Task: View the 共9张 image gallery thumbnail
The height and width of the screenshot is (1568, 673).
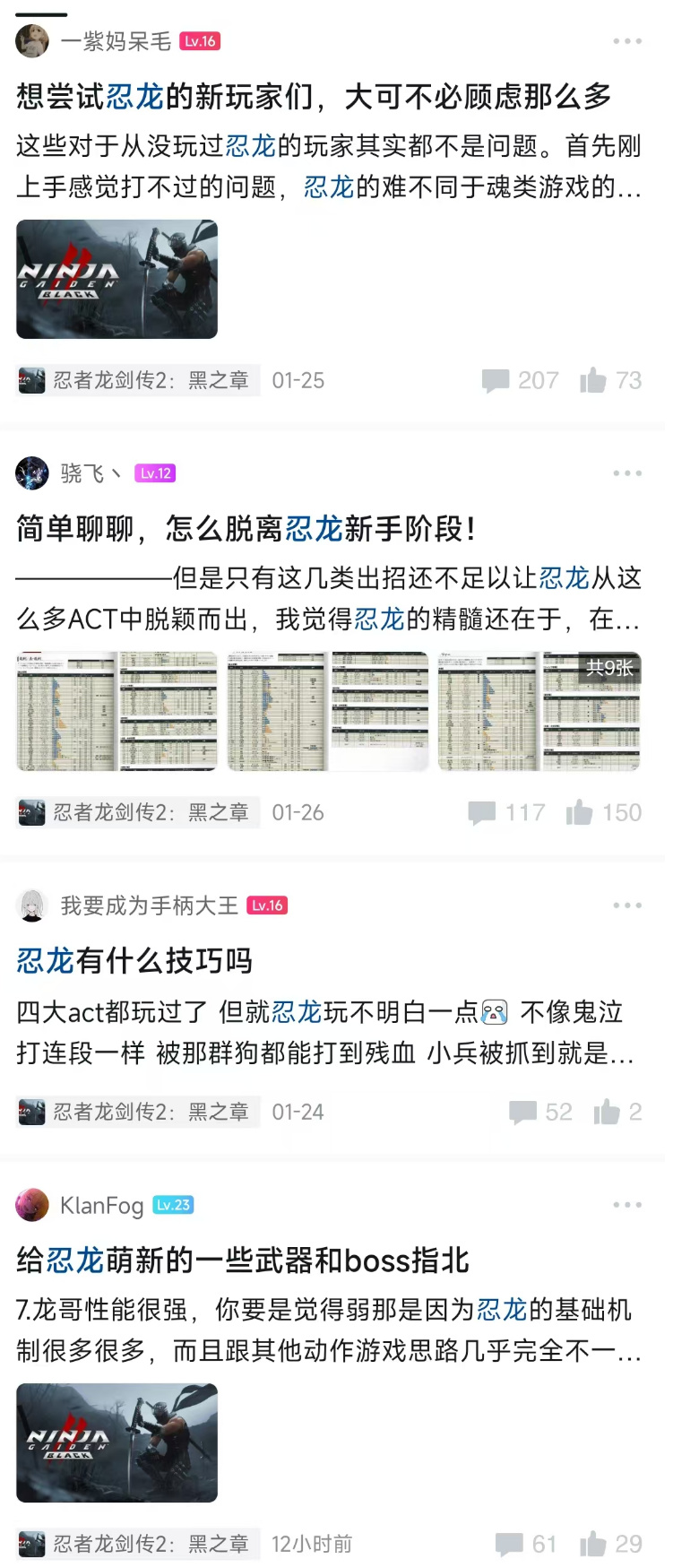Action: [539, 712]
